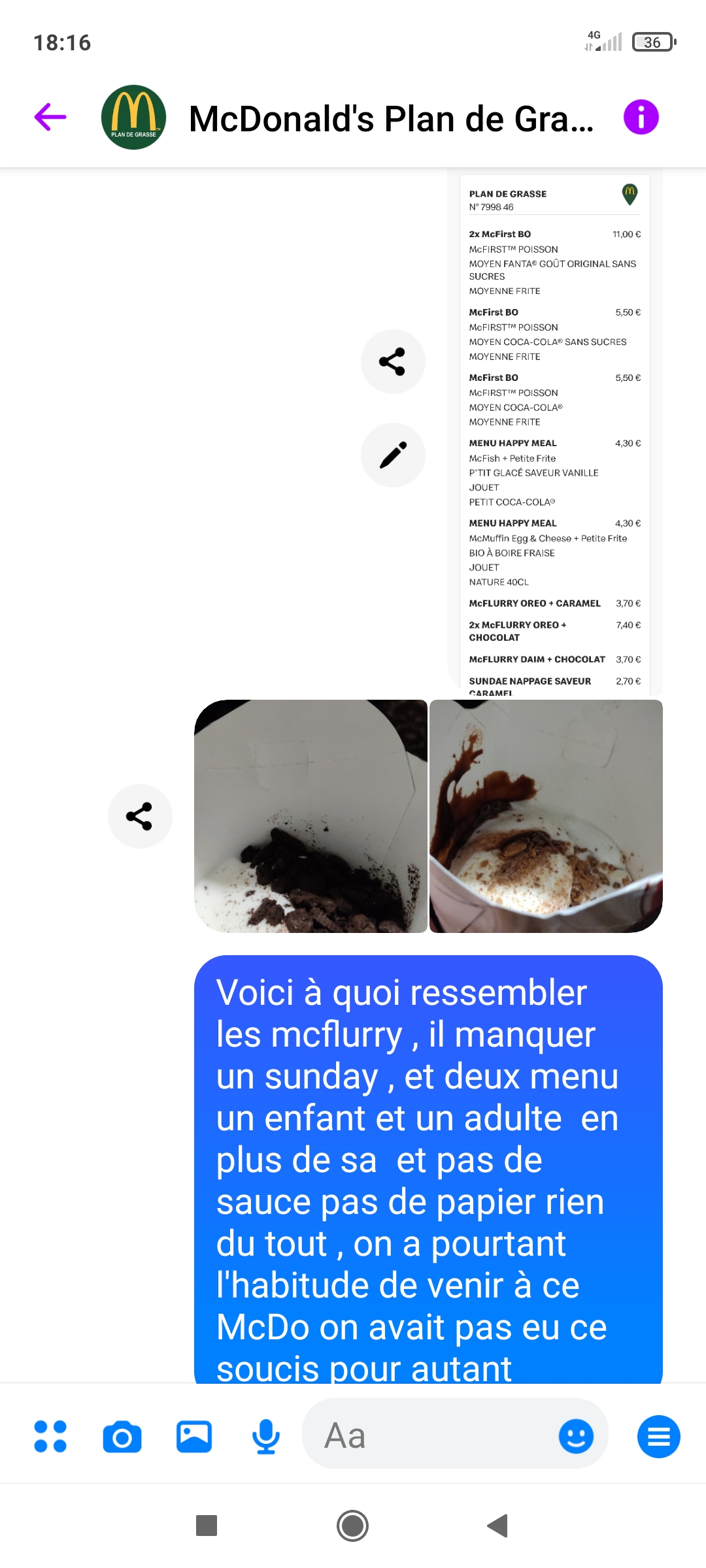Open the Oreo McFlurry photo
The height and width of the screenshot is (1568, 706).
311,816
